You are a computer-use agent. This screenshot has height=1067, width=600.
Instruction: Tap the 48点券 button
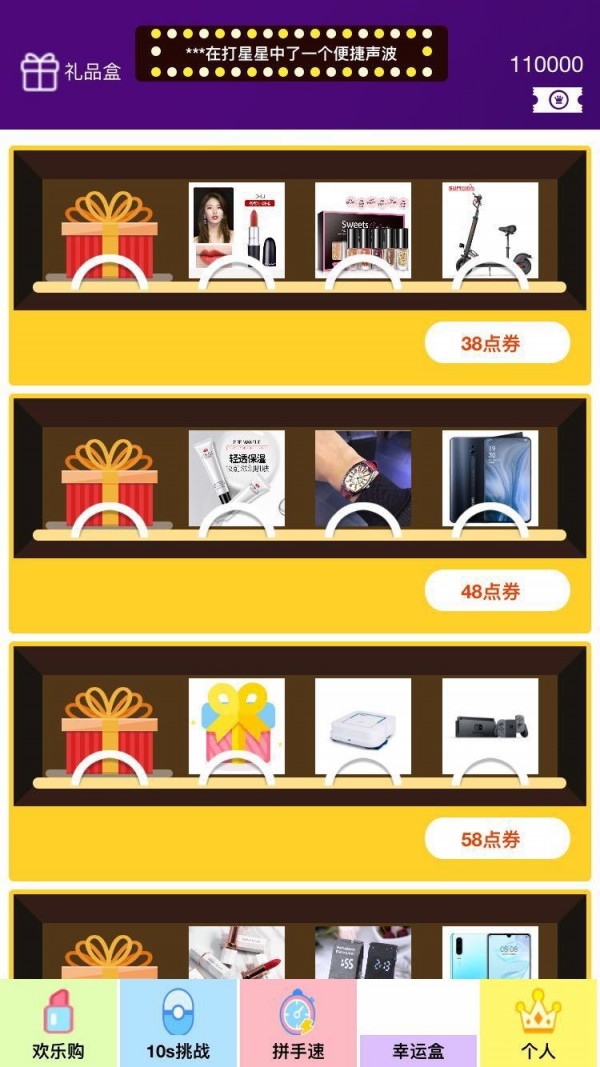click(497, 590)
